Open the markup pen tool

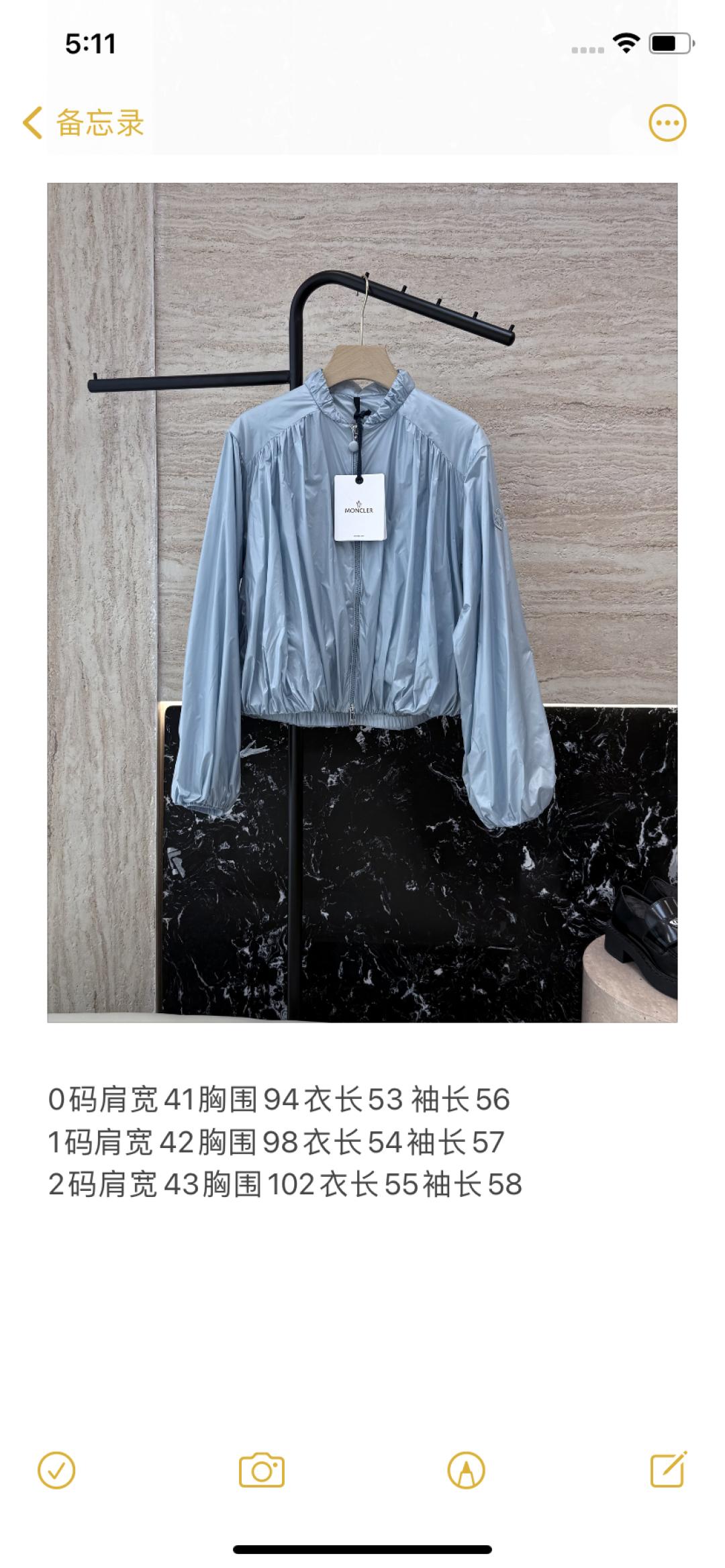point(466,1471)
